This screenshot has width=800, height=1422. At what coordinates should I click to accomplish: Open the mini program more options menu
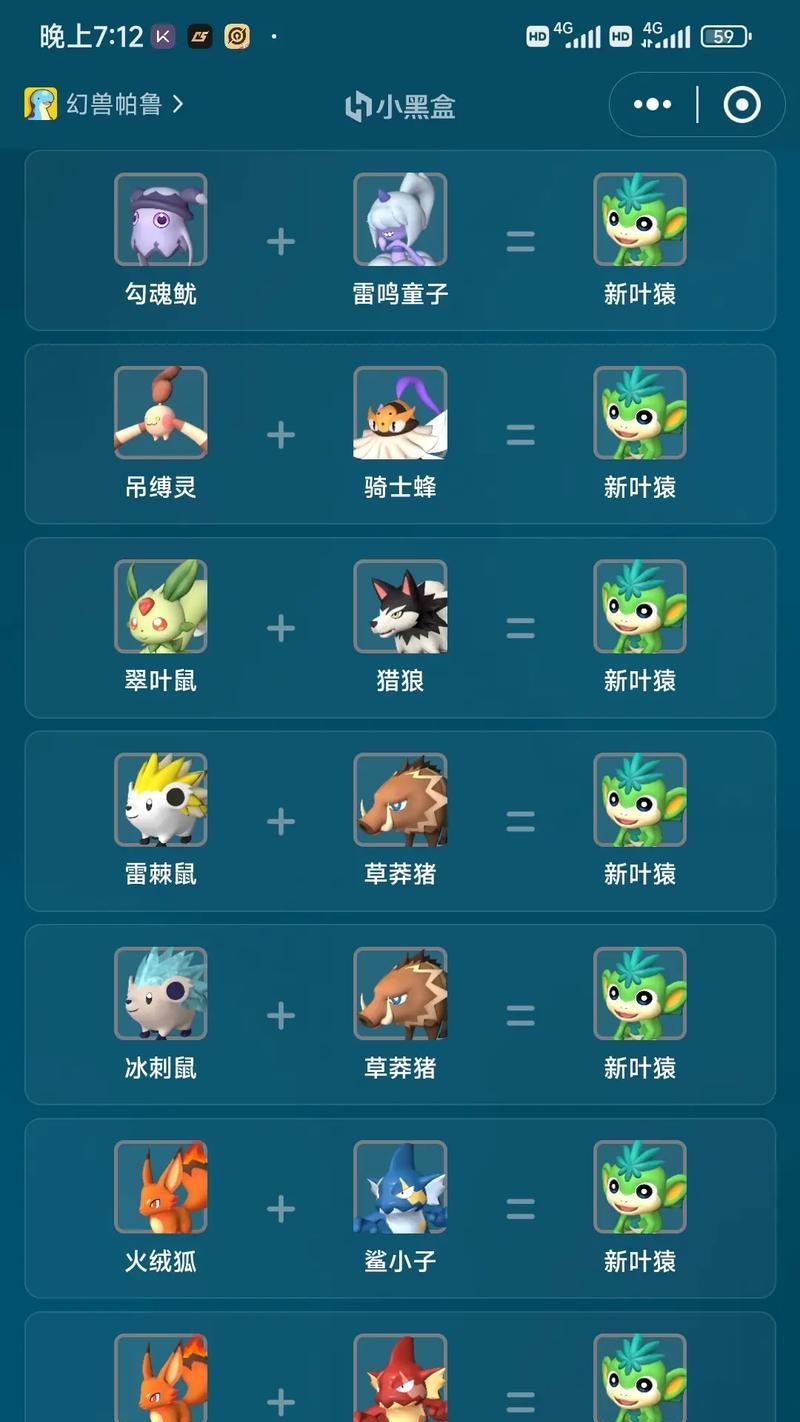point(652,104)
